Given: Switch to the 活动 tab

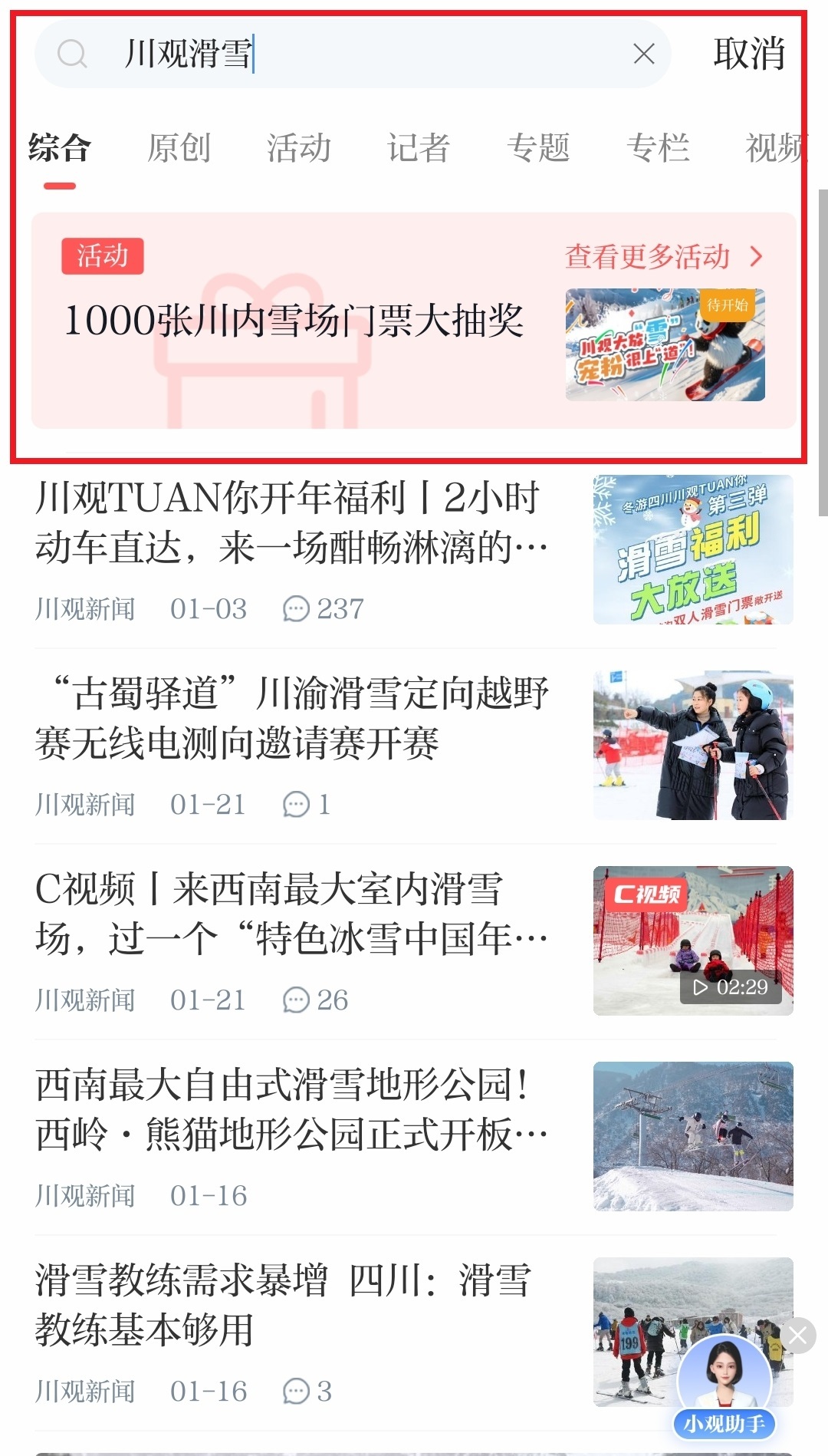Looking at the screenshot, I should click(x=298, y=147).
